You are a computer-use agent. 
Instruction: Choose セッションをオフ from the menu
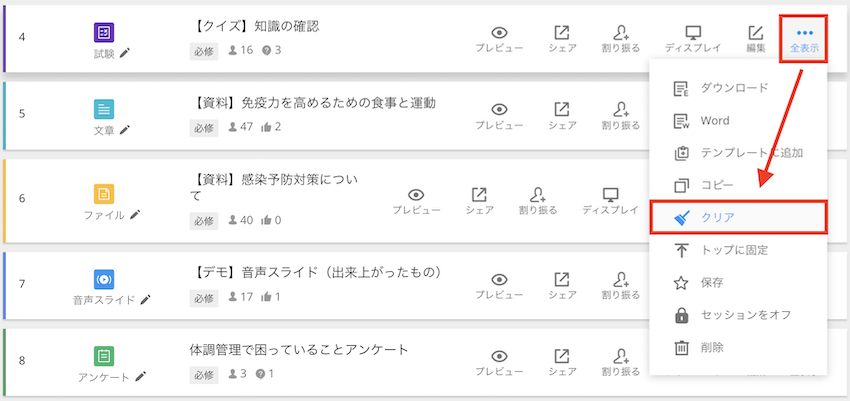coord(746,315)
